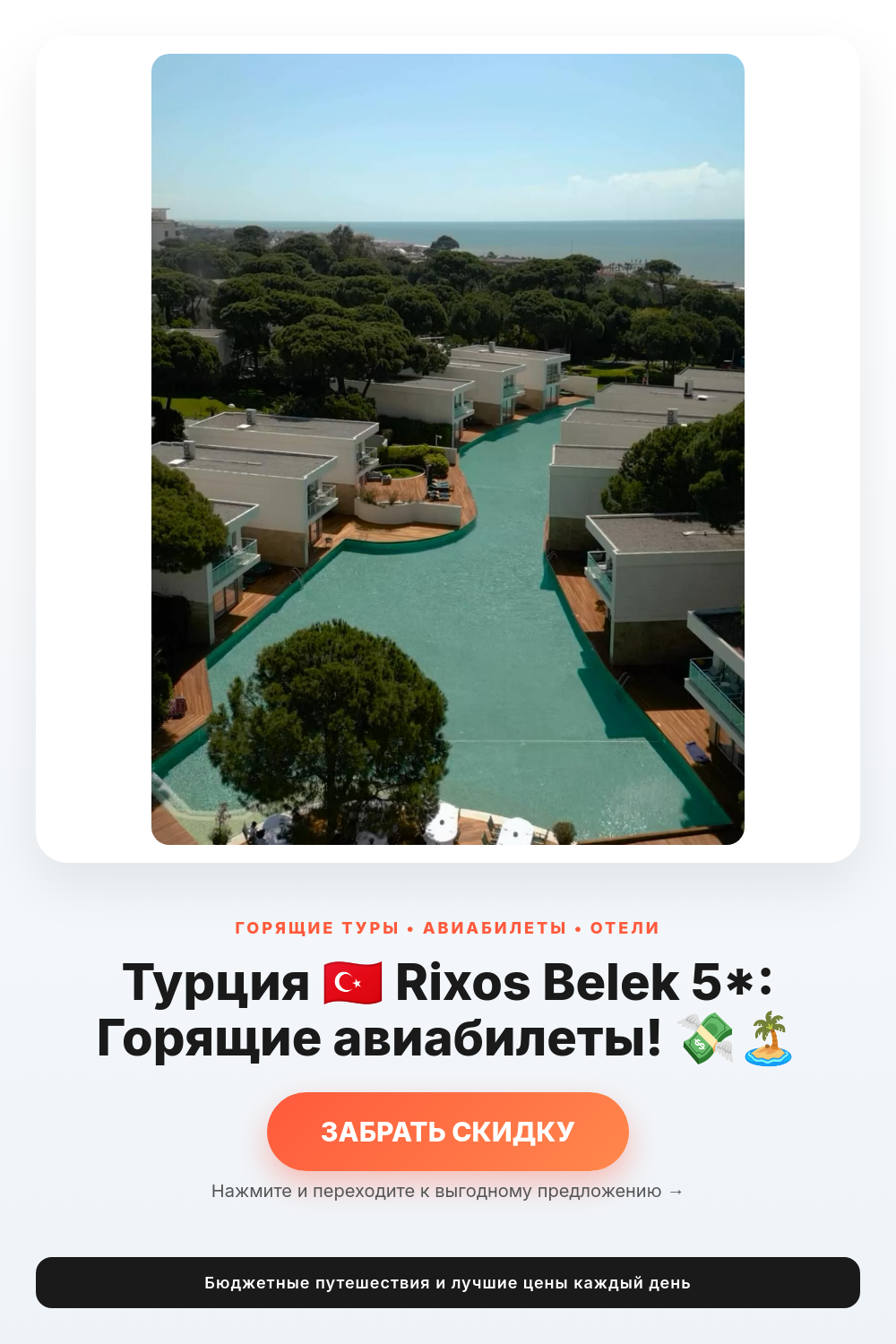The height and width of the screenshot is (1344, 896).
Task: Tap the ЗАБРАТЬ СКИДКУ button
Action: pyautogui.click(x=448, y=1132)
